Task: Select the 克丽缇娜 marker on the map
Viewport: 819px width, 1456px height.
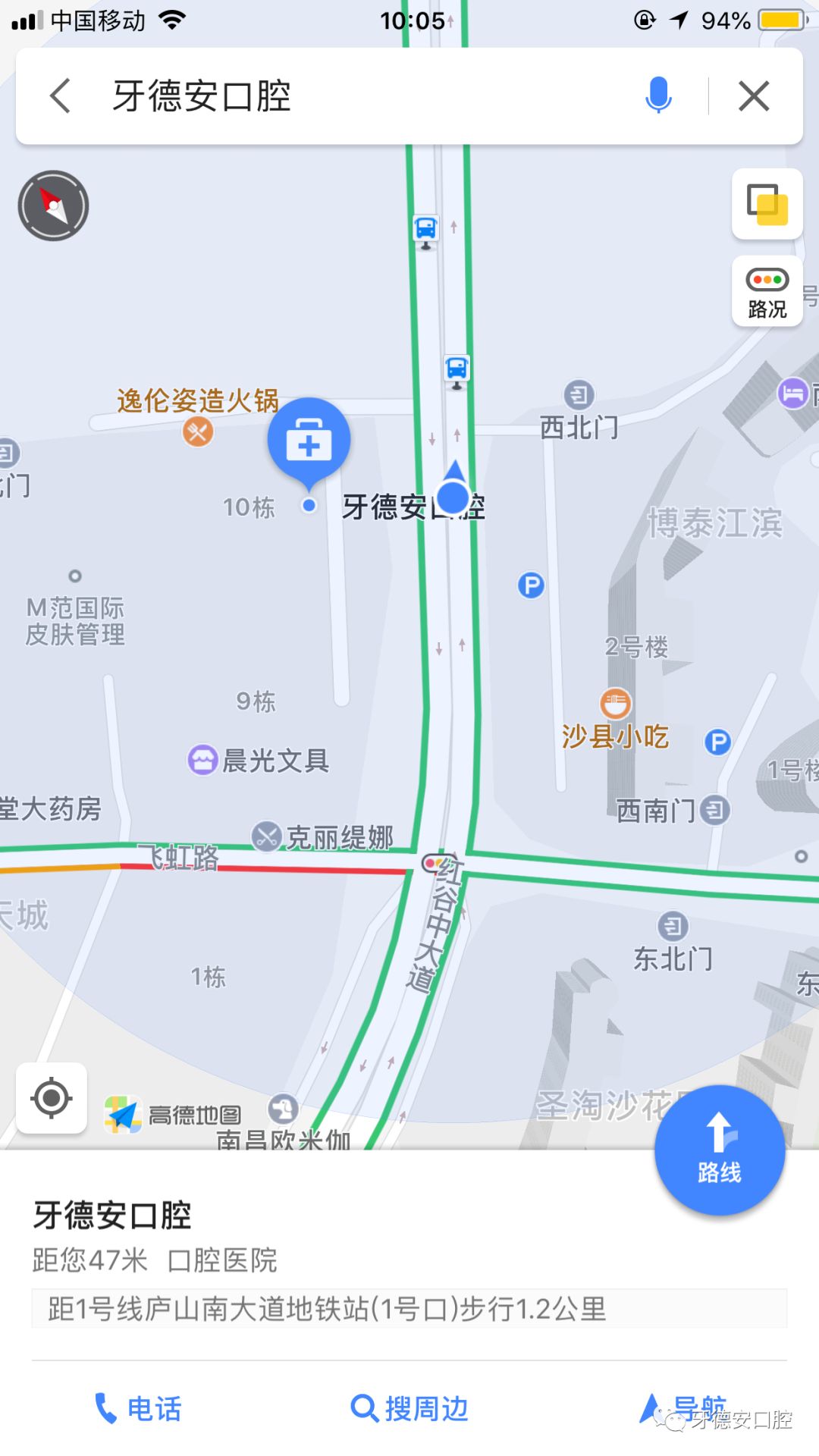Action: 265,836
